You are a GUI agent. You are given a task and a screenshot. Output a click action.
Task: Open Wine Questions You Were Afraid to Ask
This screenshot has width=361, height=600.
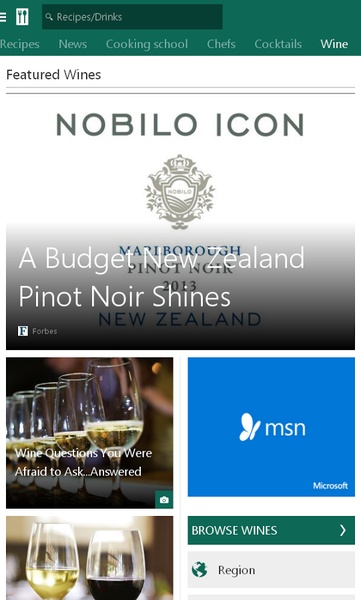[x=90, y=433]
